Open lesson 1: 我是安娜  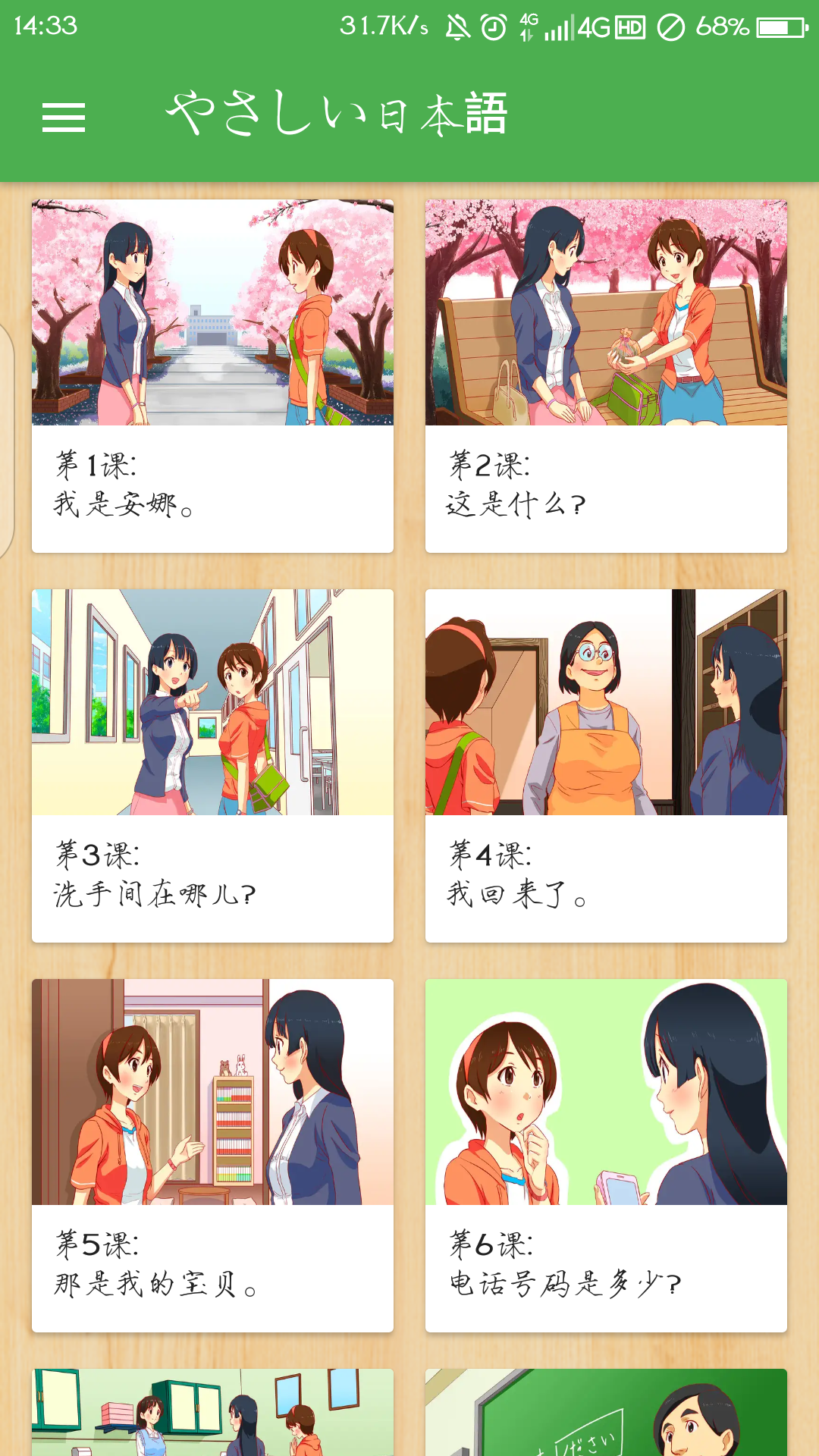click(212, 376)
